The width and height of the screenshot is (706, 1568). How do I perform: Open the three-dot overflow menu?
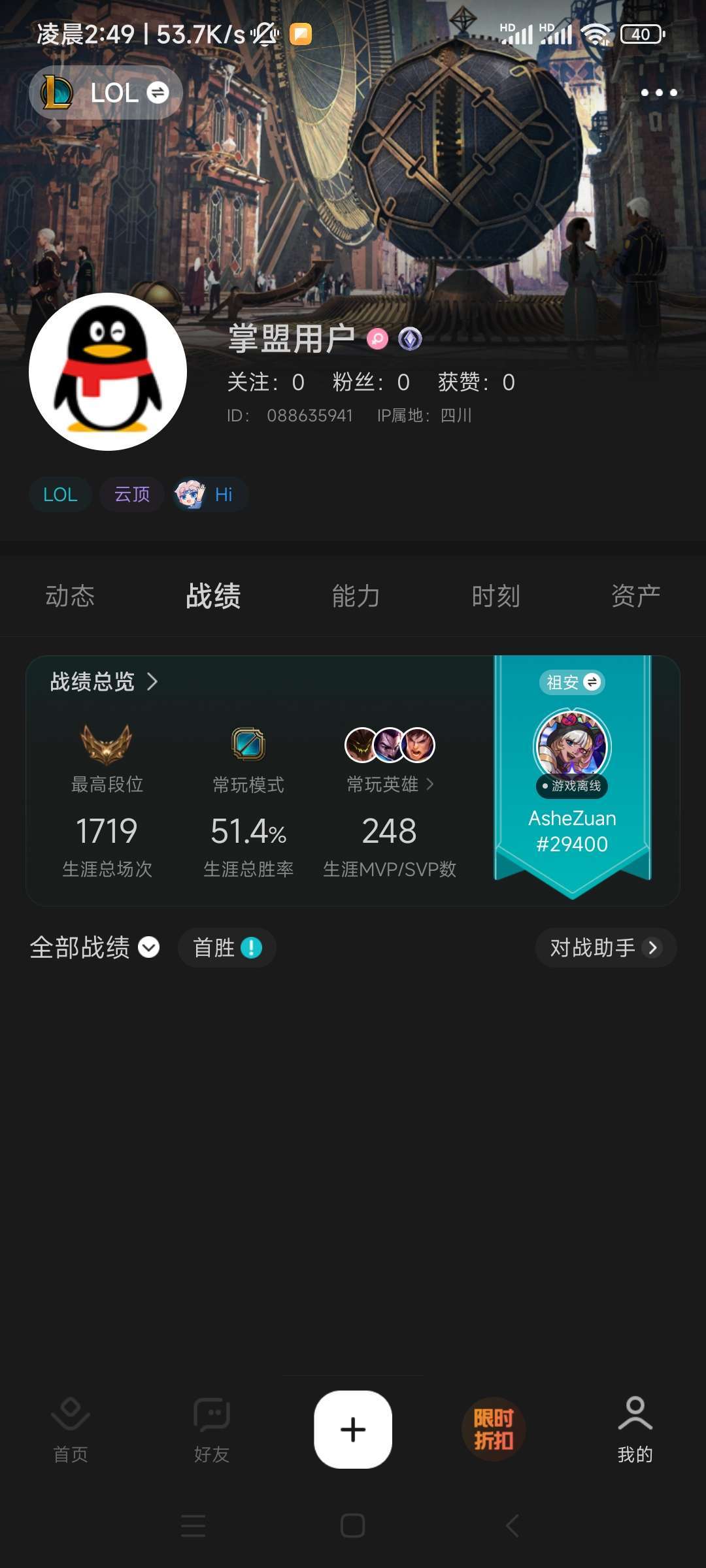pos(658,93)
